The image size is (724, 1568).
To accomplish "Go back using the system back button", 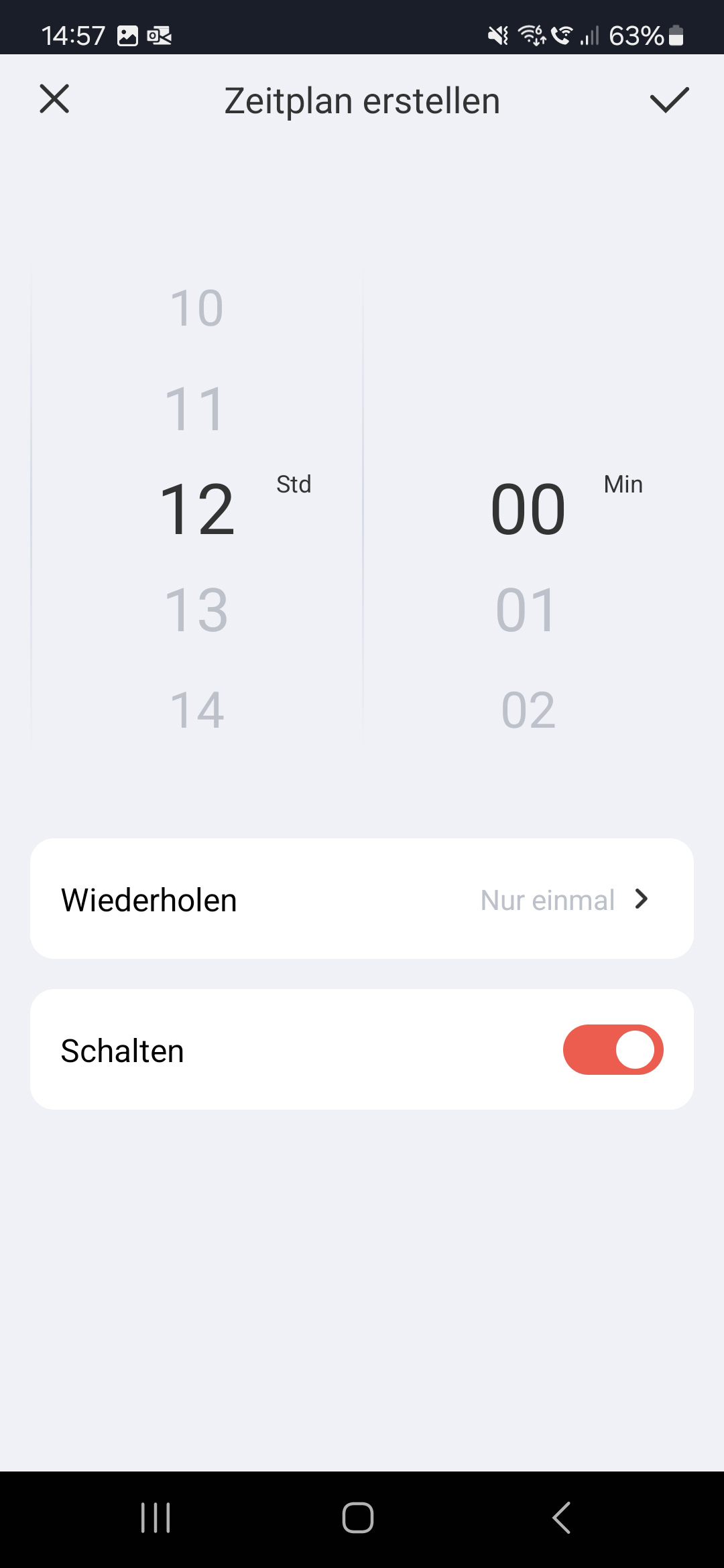I will pyautogui.click(x=561, y=1517).
